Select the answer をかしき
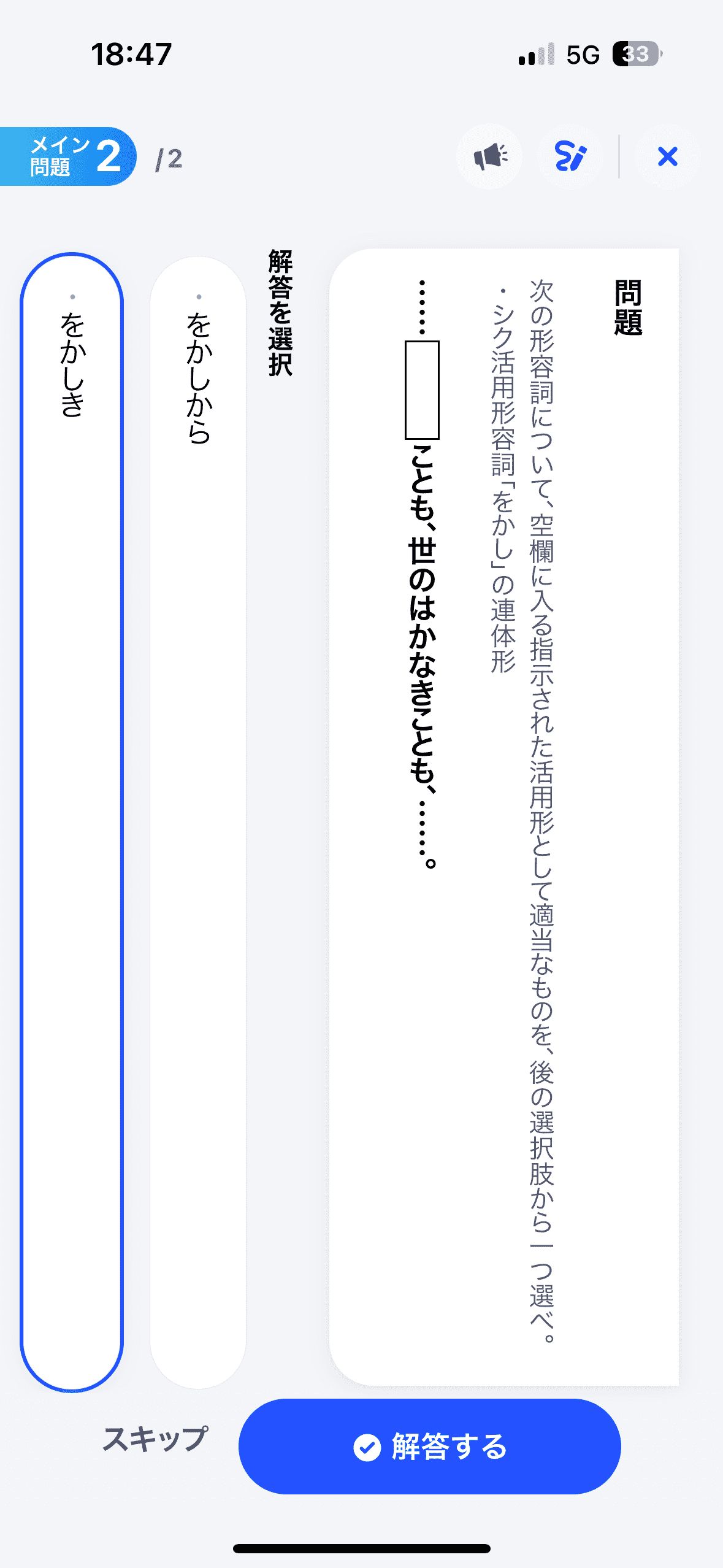The width and height of the screenshot is (723, 1568). [x=72, y=821]
